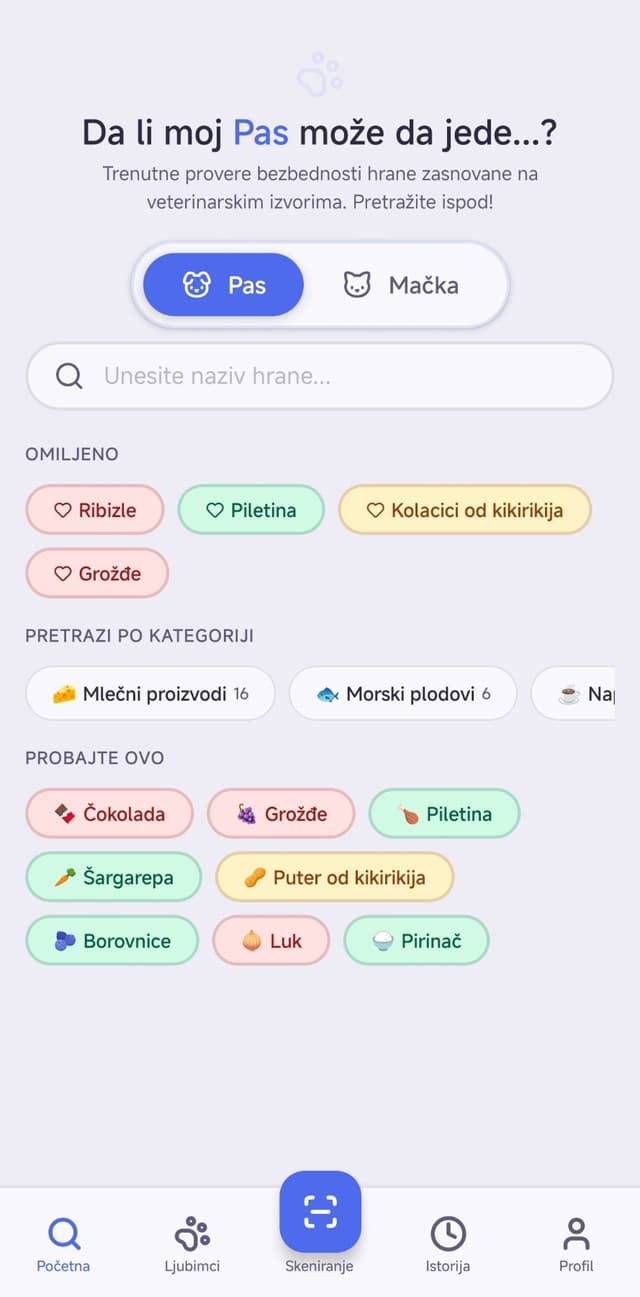
Task: Open the Borovnice suggestion
Action: [112, 941]
